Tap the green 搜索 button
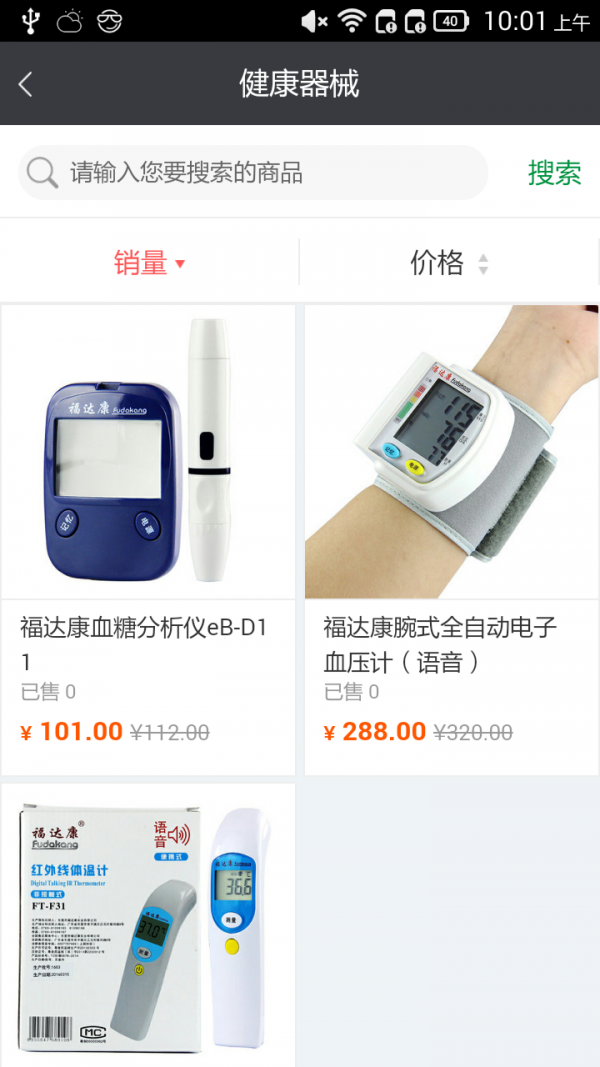This screenshot has height=1067, width=600. (554, 173)
